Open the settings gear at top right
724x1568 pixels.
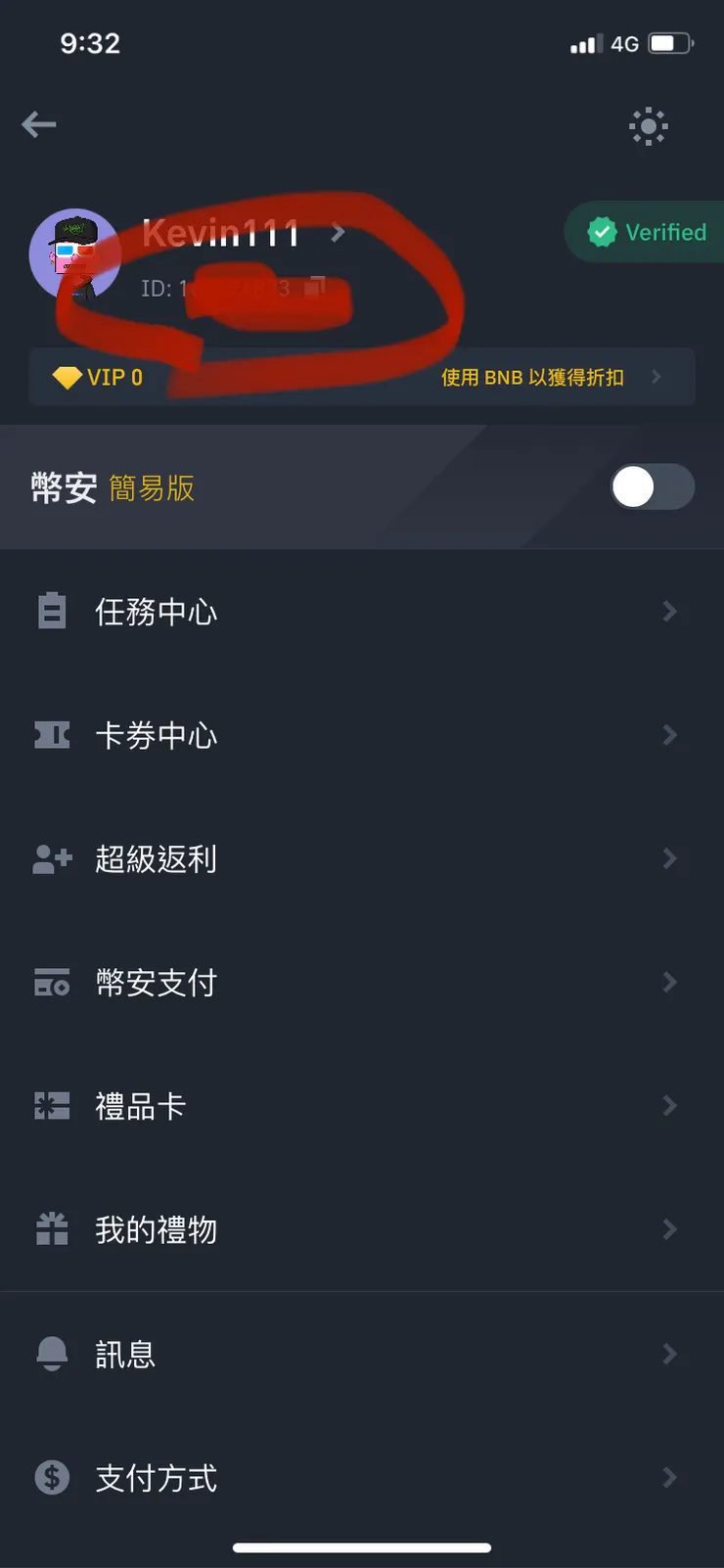pos(648,126)
